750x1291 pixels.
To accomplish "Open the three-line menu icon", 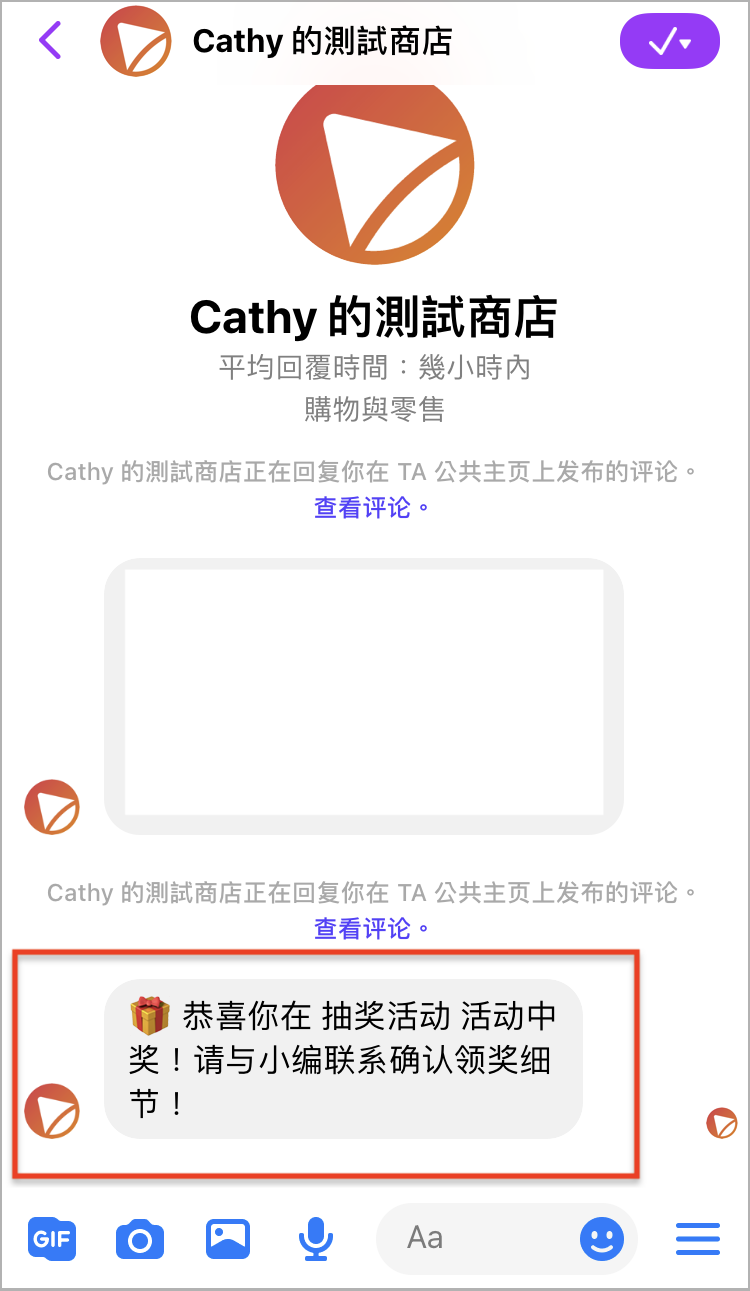I will [698, 1239].
